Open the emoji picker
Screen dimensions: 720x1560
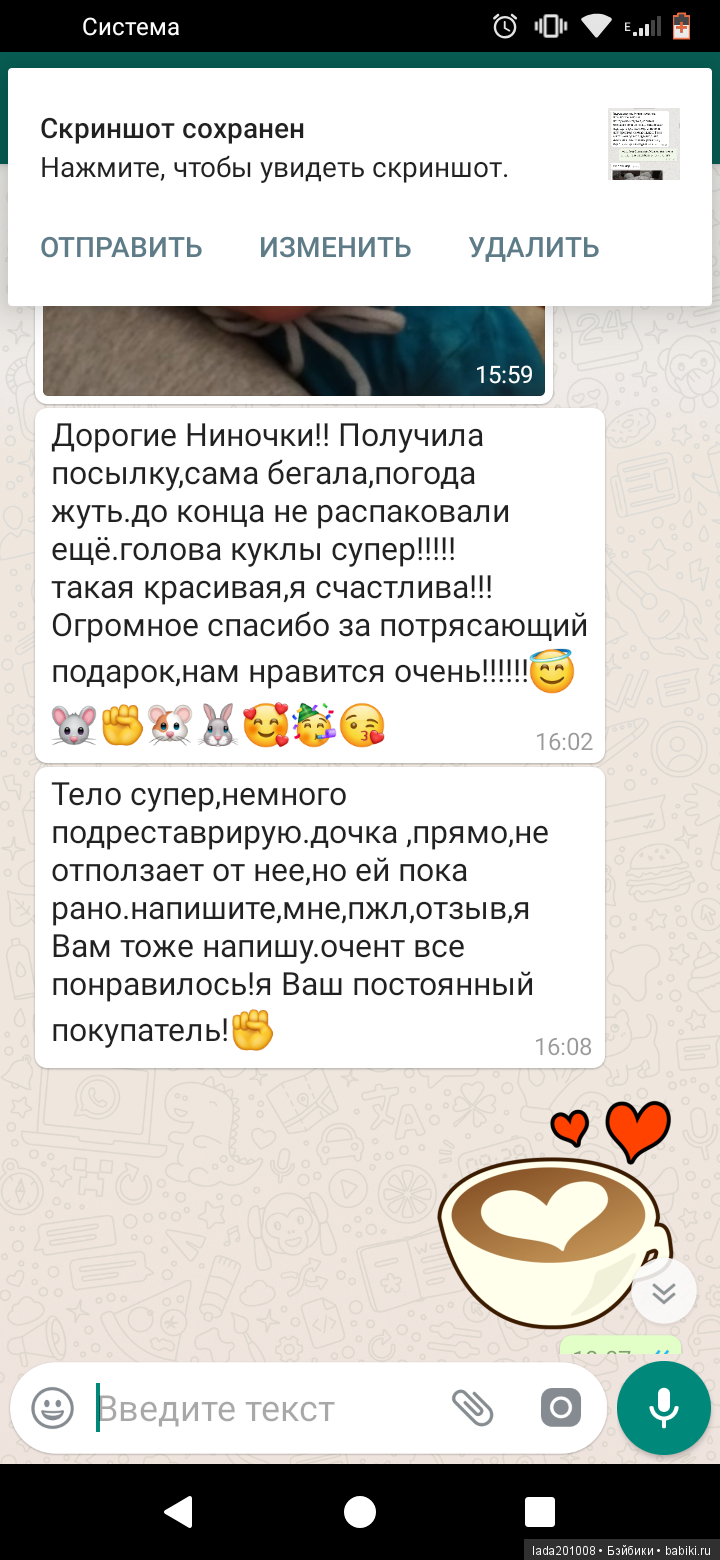(53, 1409)
